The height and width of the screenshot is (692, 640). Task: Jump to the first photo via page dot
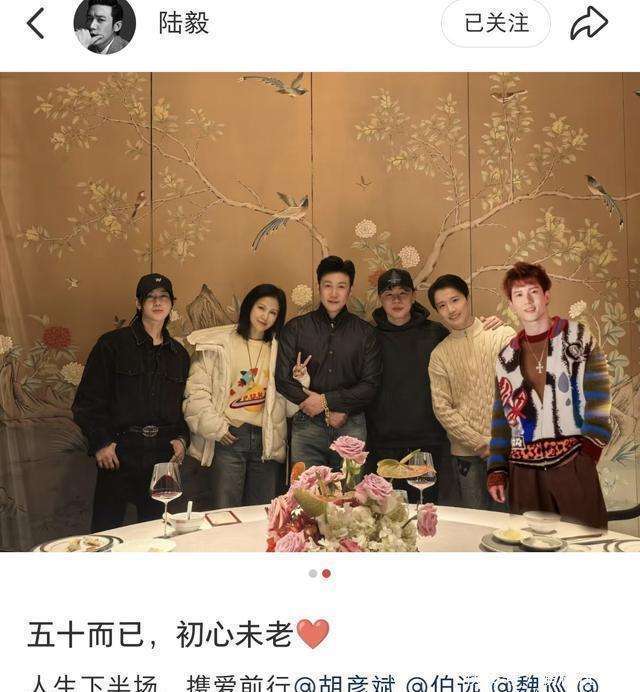pyautogui.click(x=313, y=573)
